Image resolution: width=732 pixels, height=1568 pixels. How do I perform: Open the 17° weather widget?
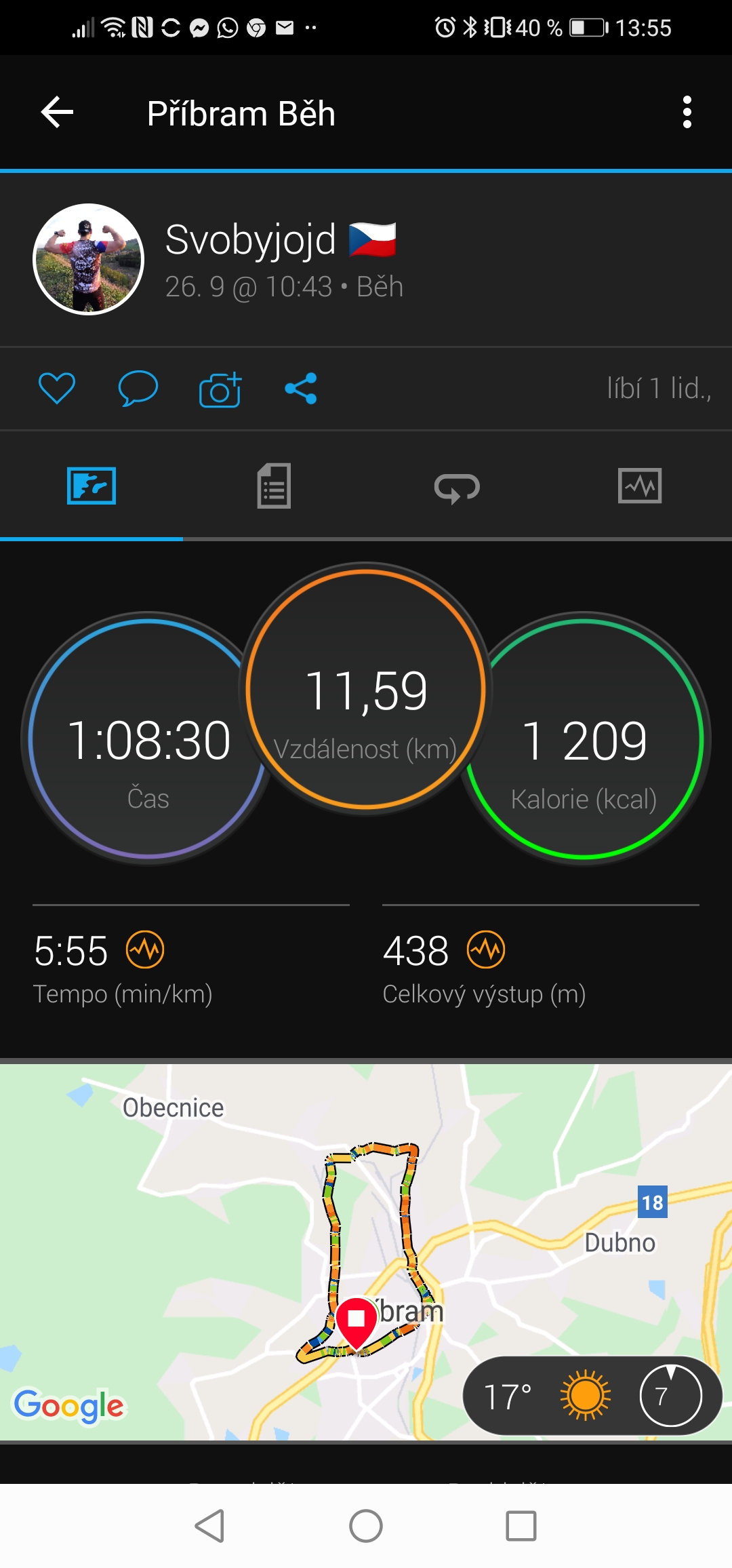tap(592, 1396)
